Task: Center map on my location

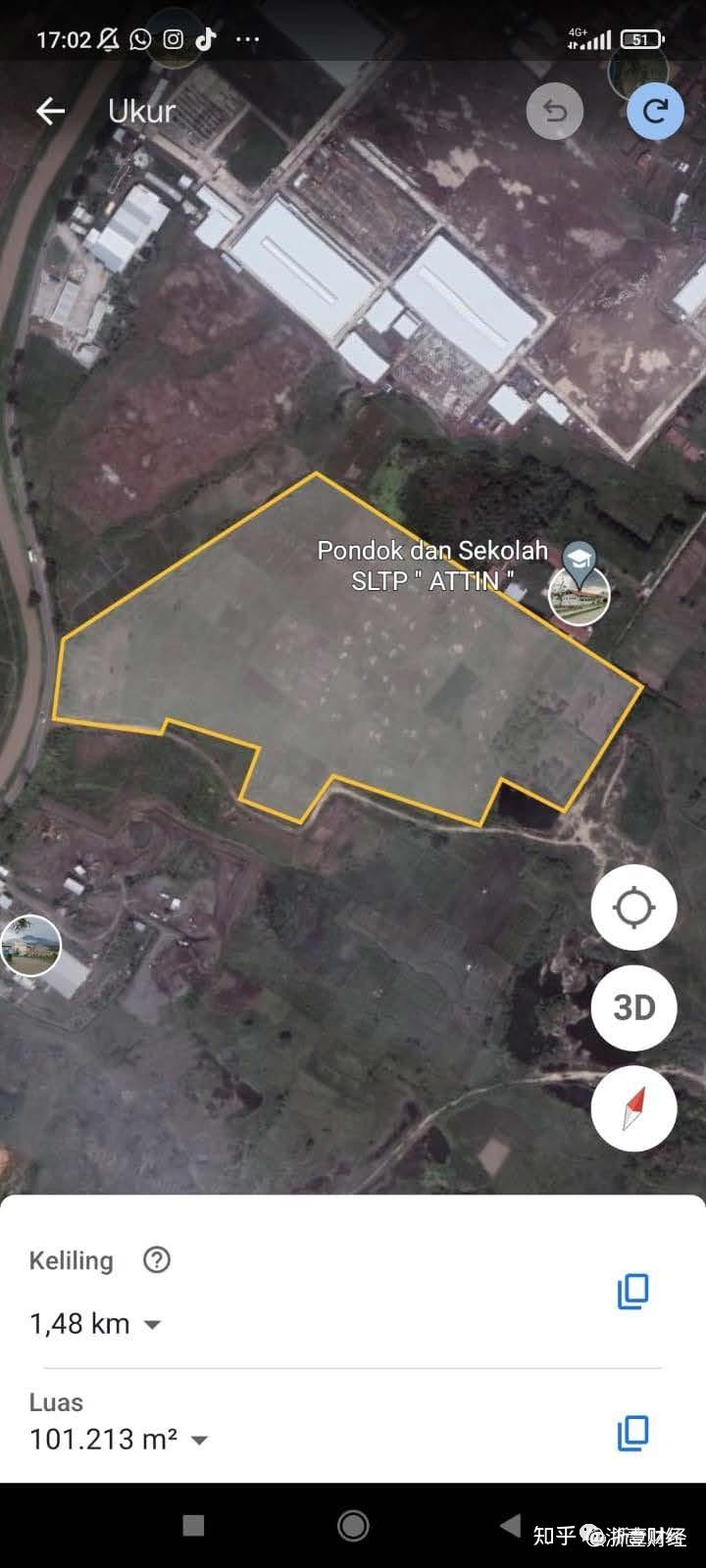Action: (x=633, y=907)
